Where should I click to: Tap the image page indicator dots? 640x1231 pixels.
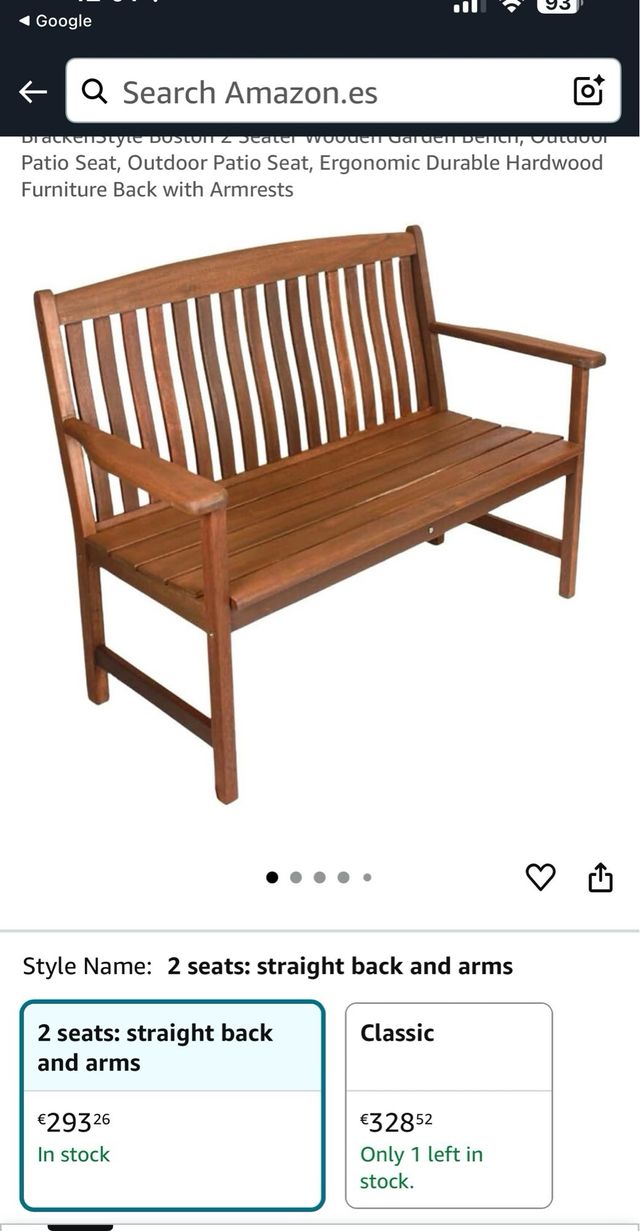pos(320,877)
